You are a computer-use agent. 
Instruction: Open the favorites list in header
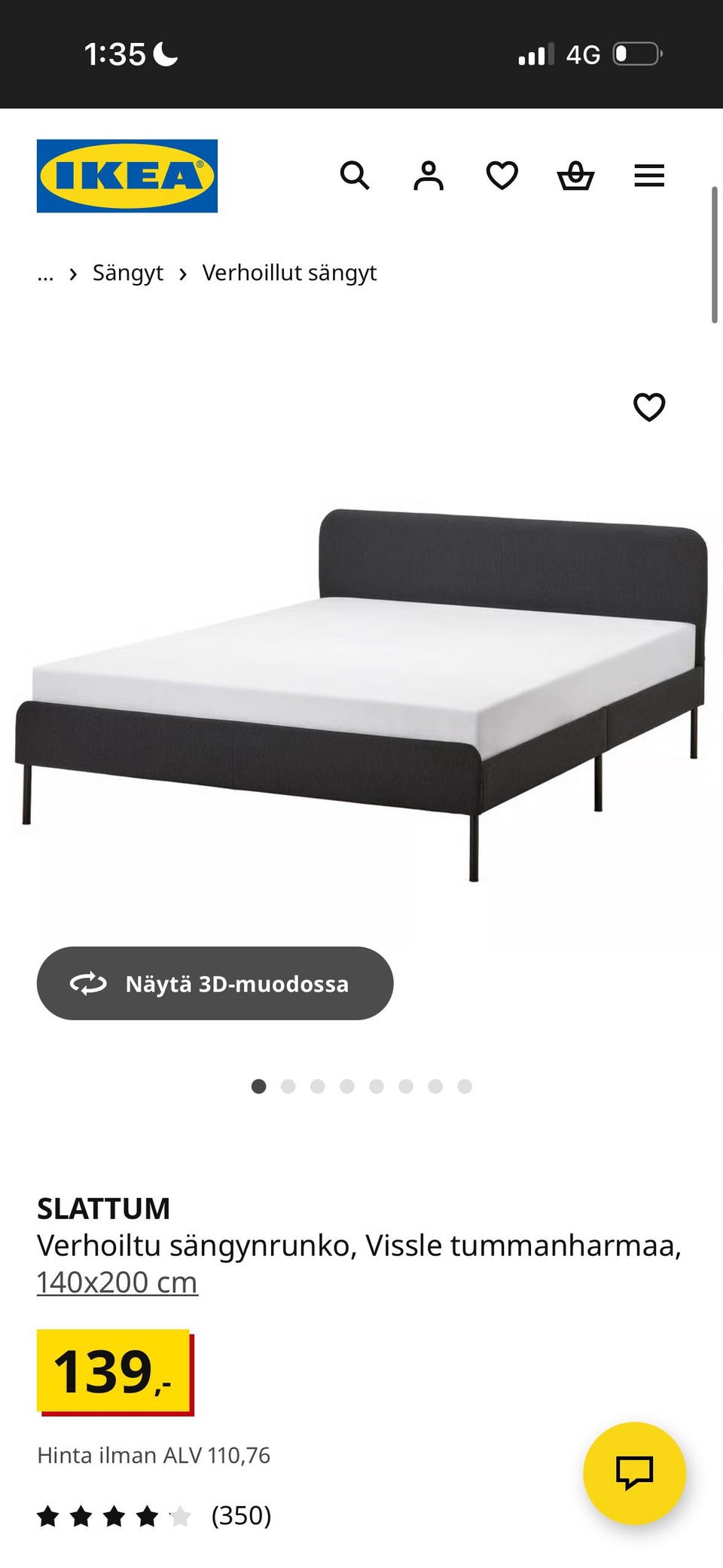pos(502,176)
